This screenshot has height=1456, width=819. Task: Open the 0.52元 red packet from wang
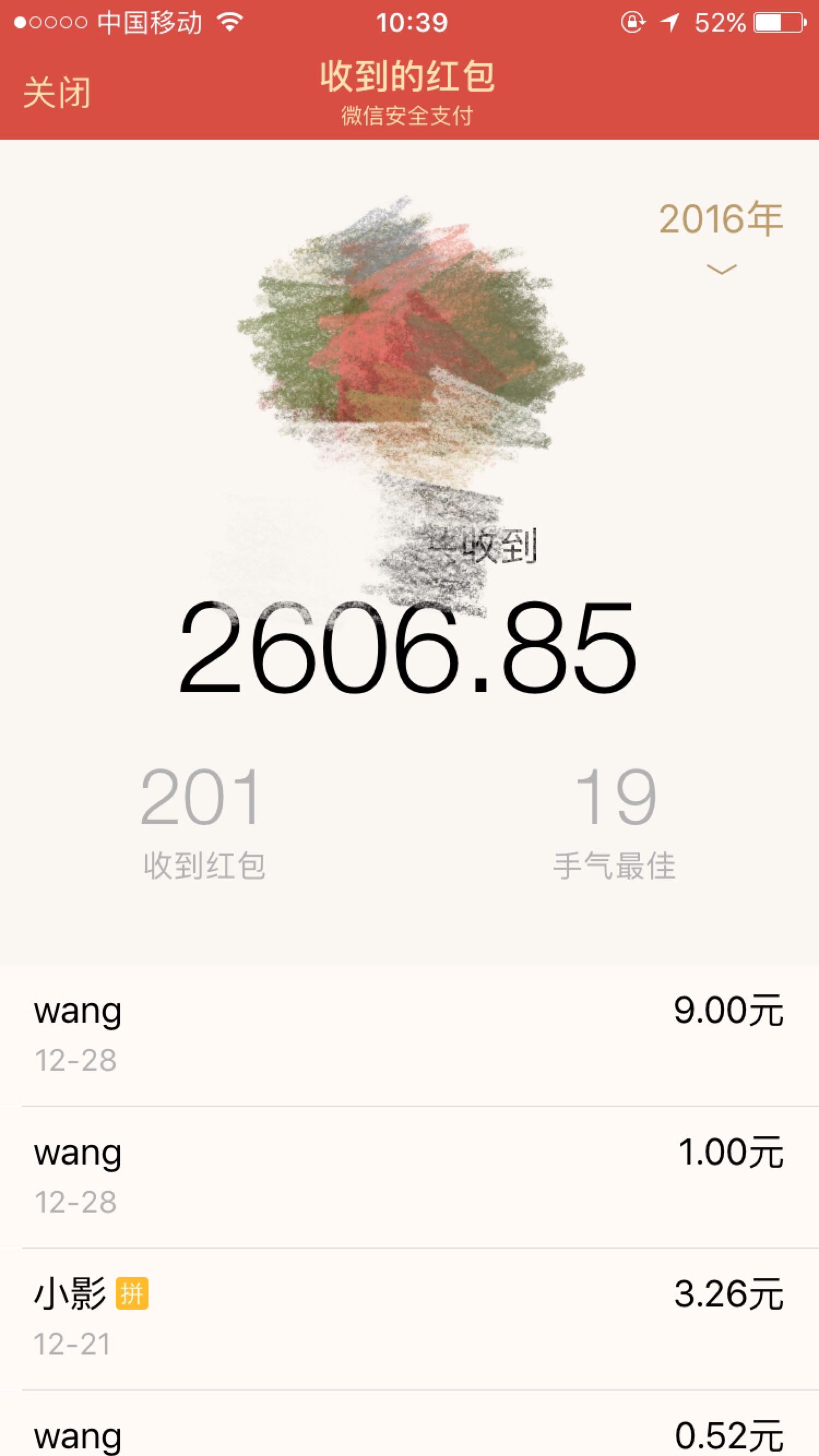410,1424
